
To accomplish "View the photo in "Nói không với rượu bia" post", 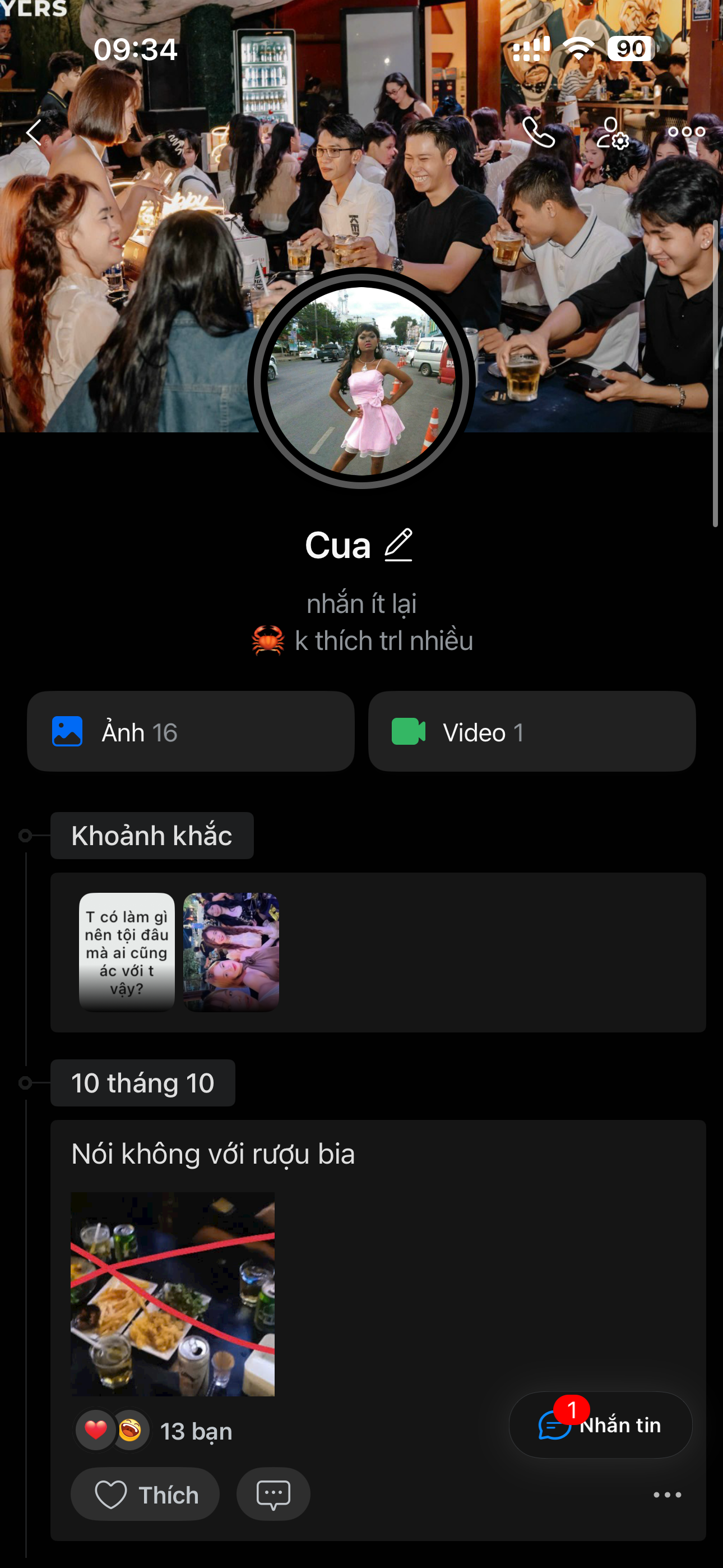I will click(x=172, y=1293).
